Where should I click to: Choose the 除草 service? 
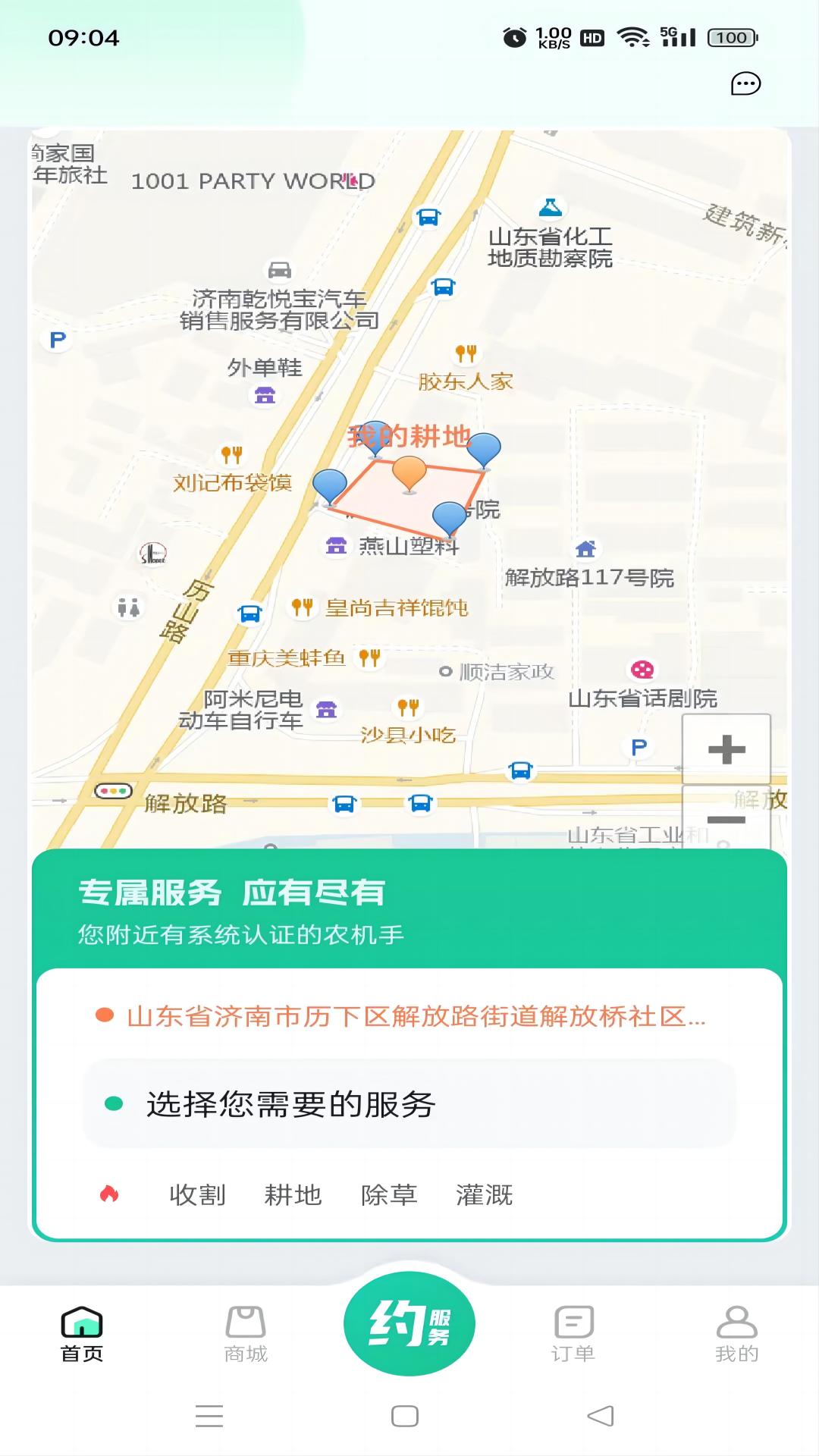[388, 1195]
